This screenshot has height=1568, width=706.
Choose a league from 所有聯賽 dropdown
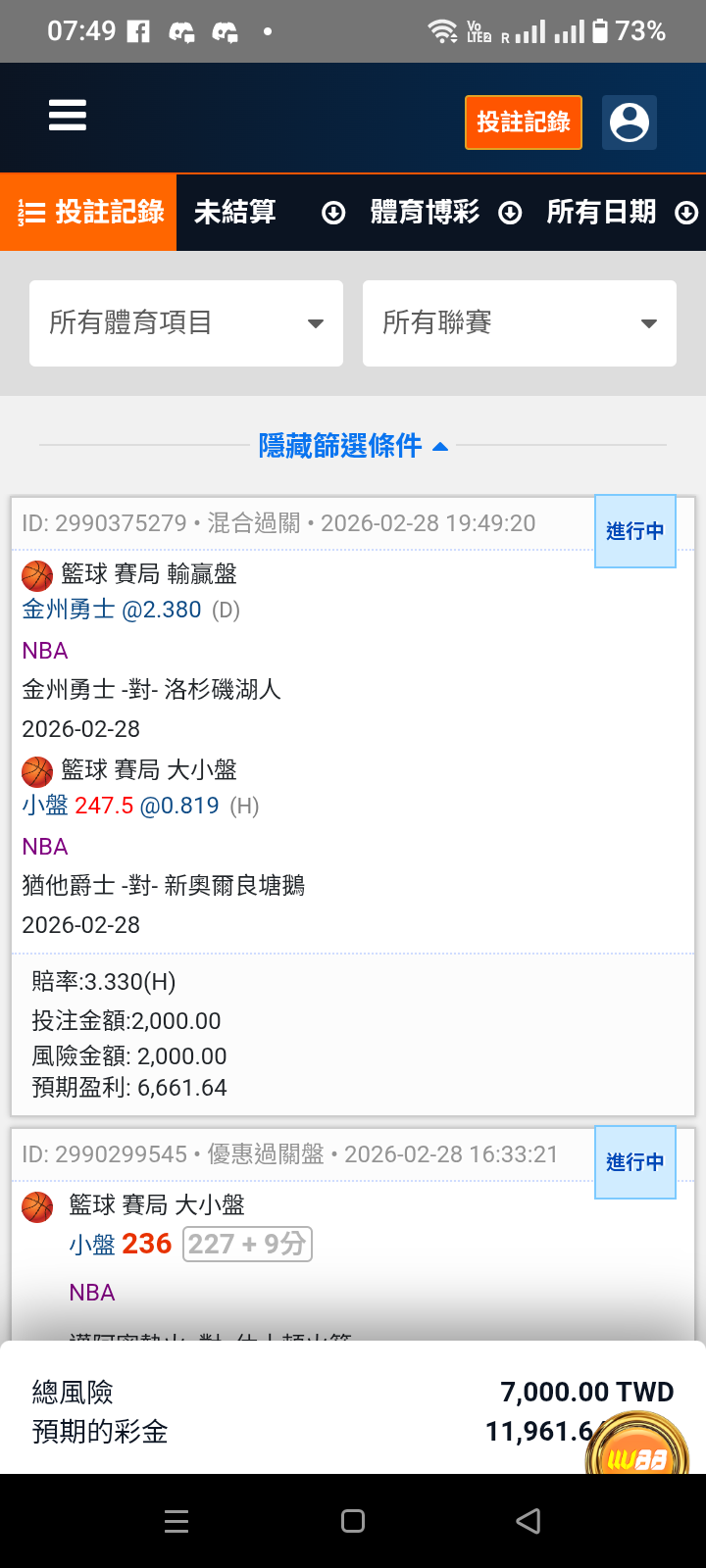click(520, 323)
